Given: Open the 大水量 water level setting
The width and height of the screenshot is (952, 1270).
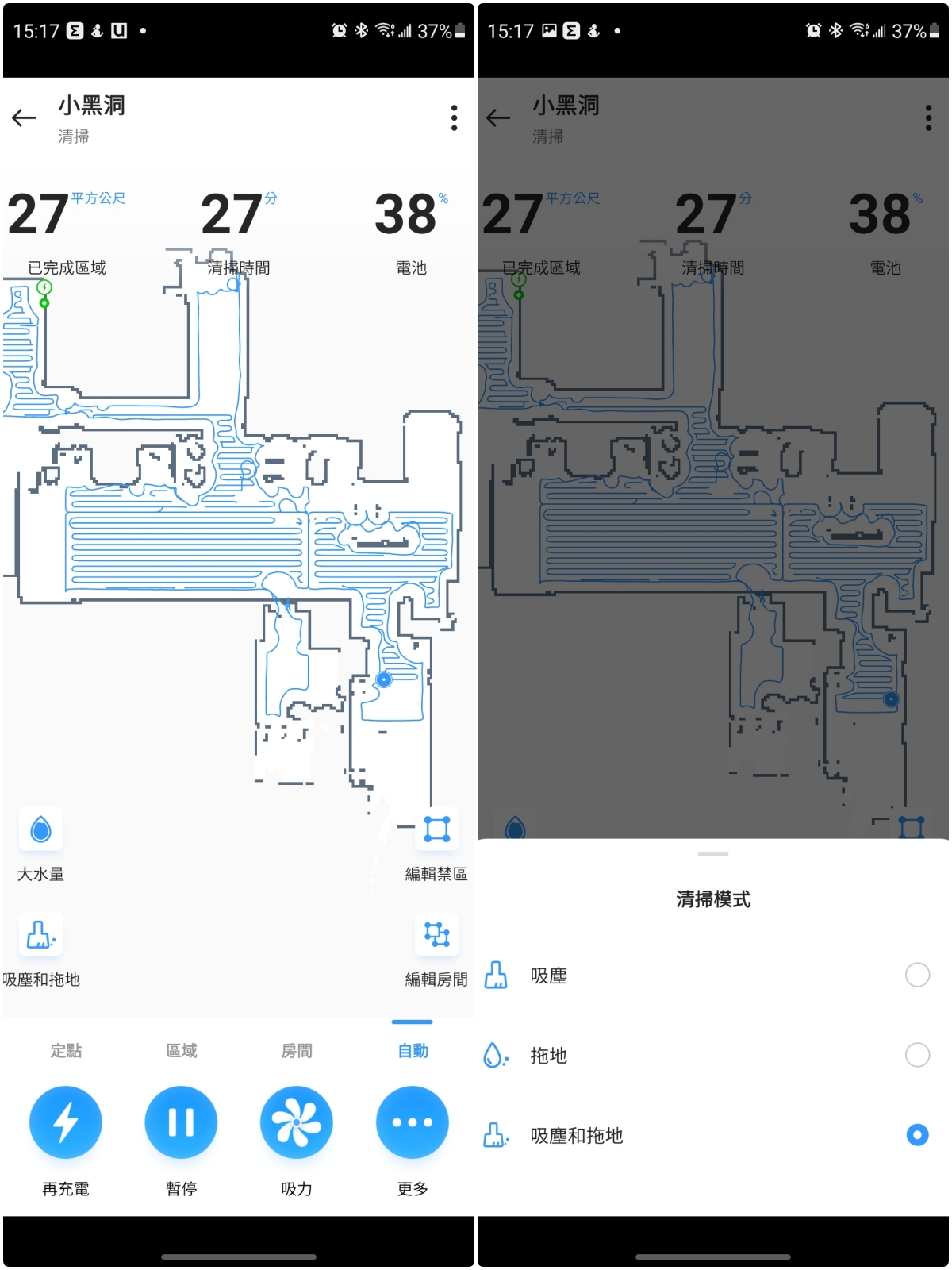Looking at the screenshot, I should pos(40,830).
